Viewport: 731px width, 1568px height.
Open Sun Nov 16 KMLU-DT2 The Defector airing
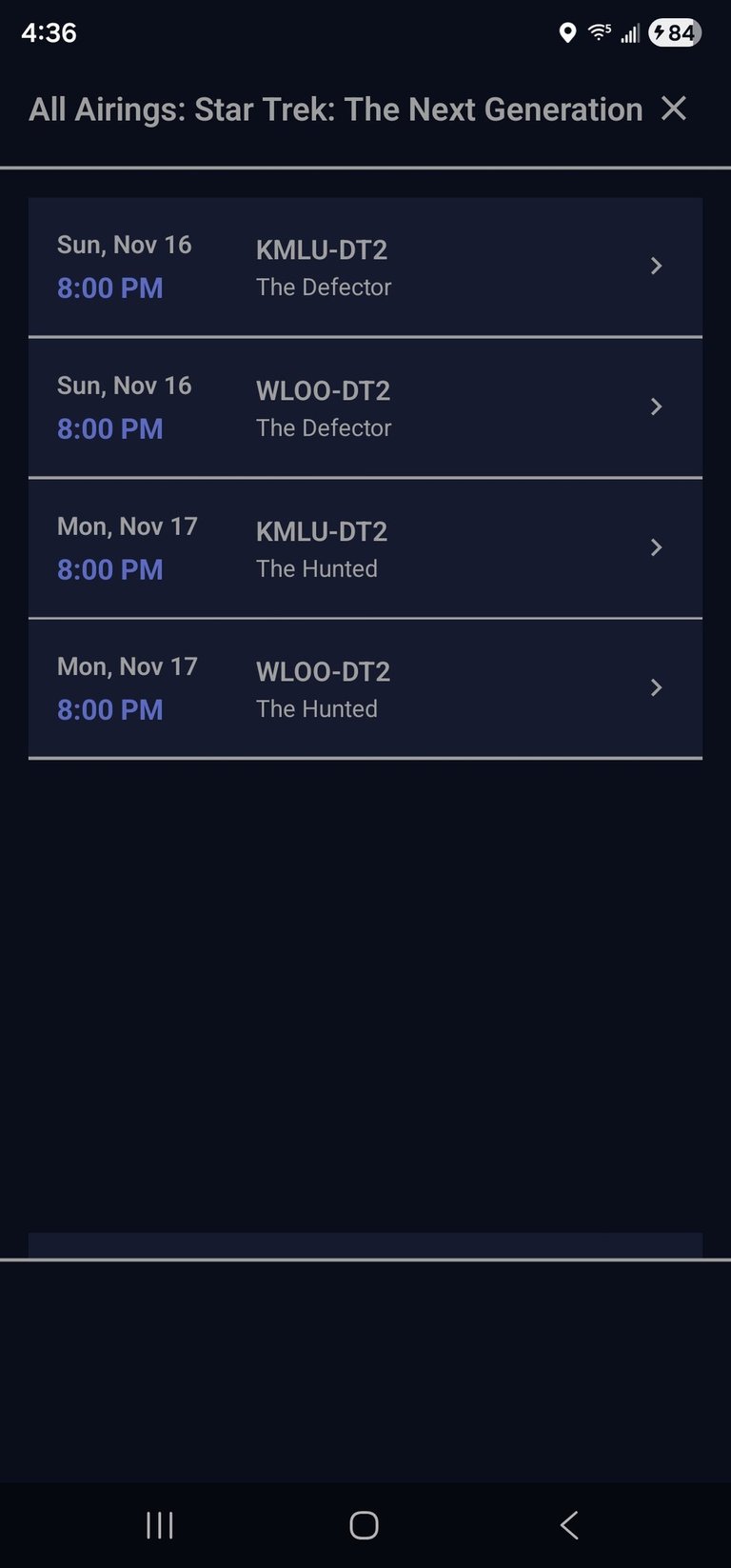[x=365, y=267]
